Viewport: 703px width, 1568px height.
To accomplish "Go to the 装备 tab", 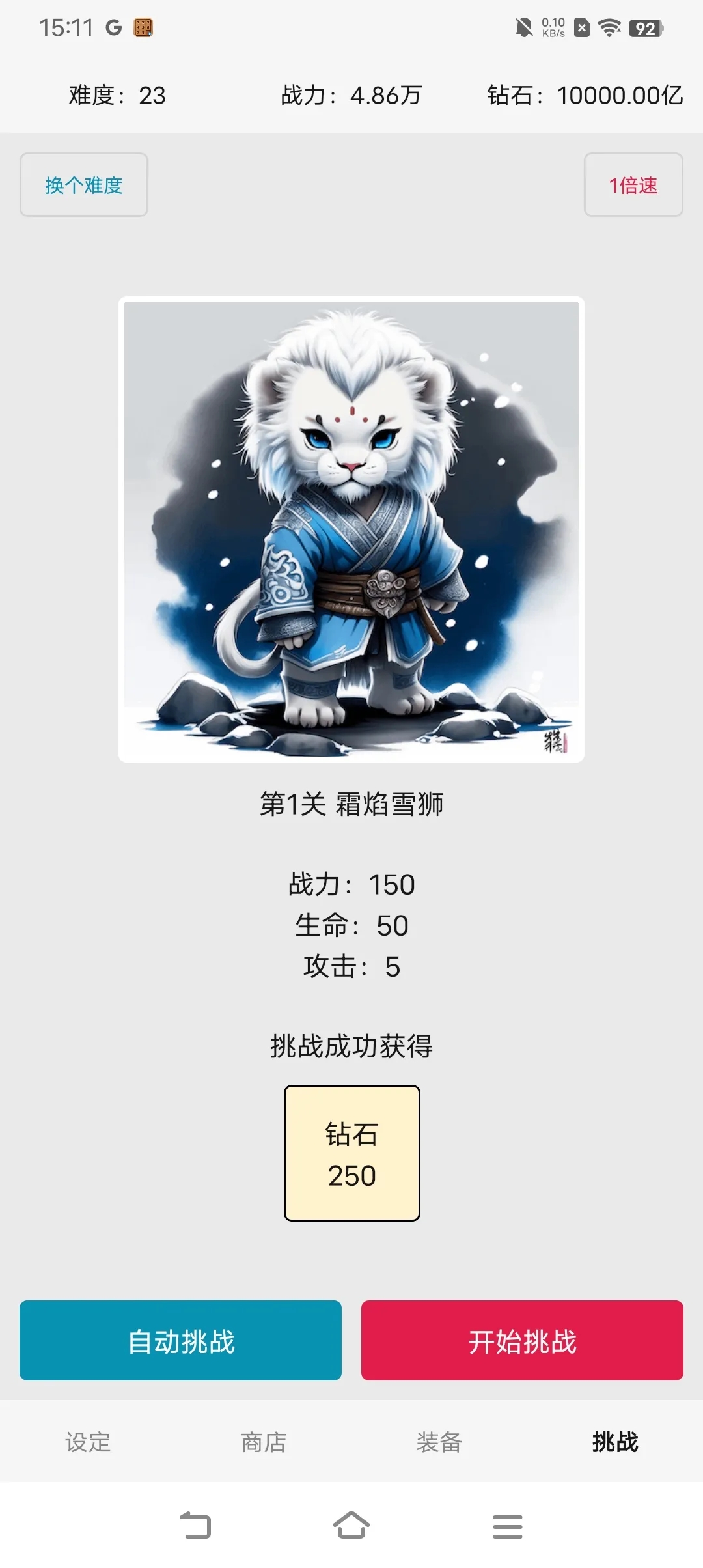I will (439, 1442).
